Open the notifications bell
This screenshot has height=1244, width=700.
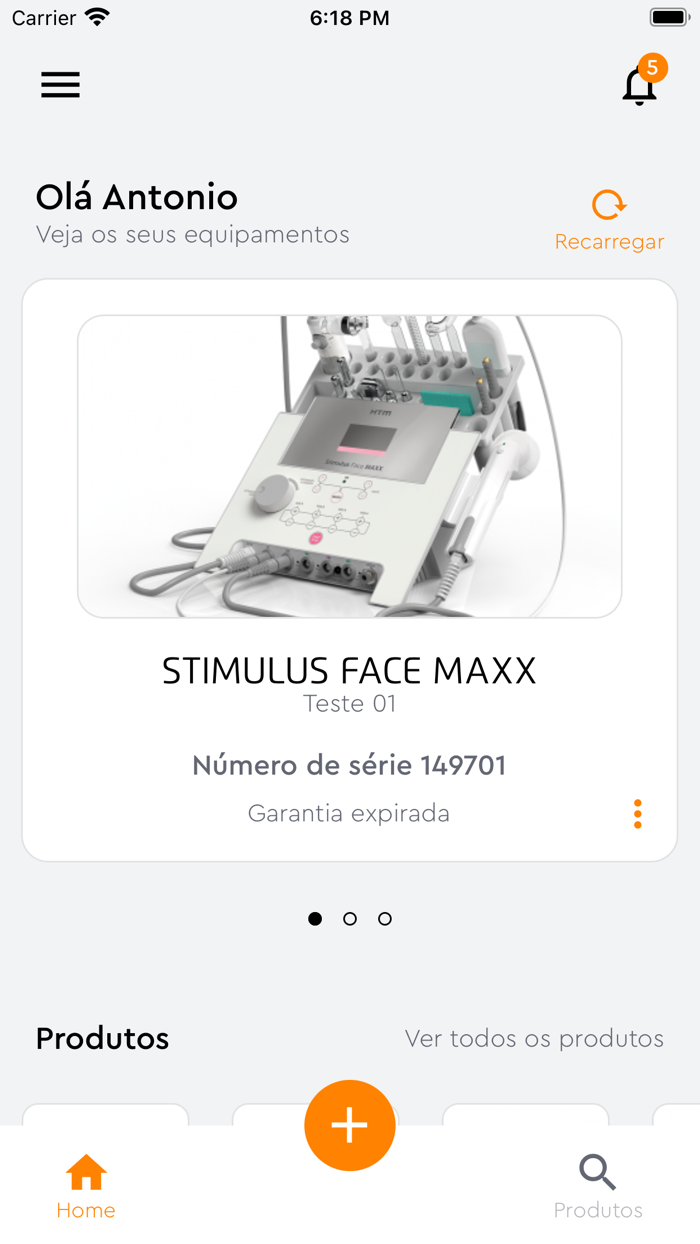[641, 83]
